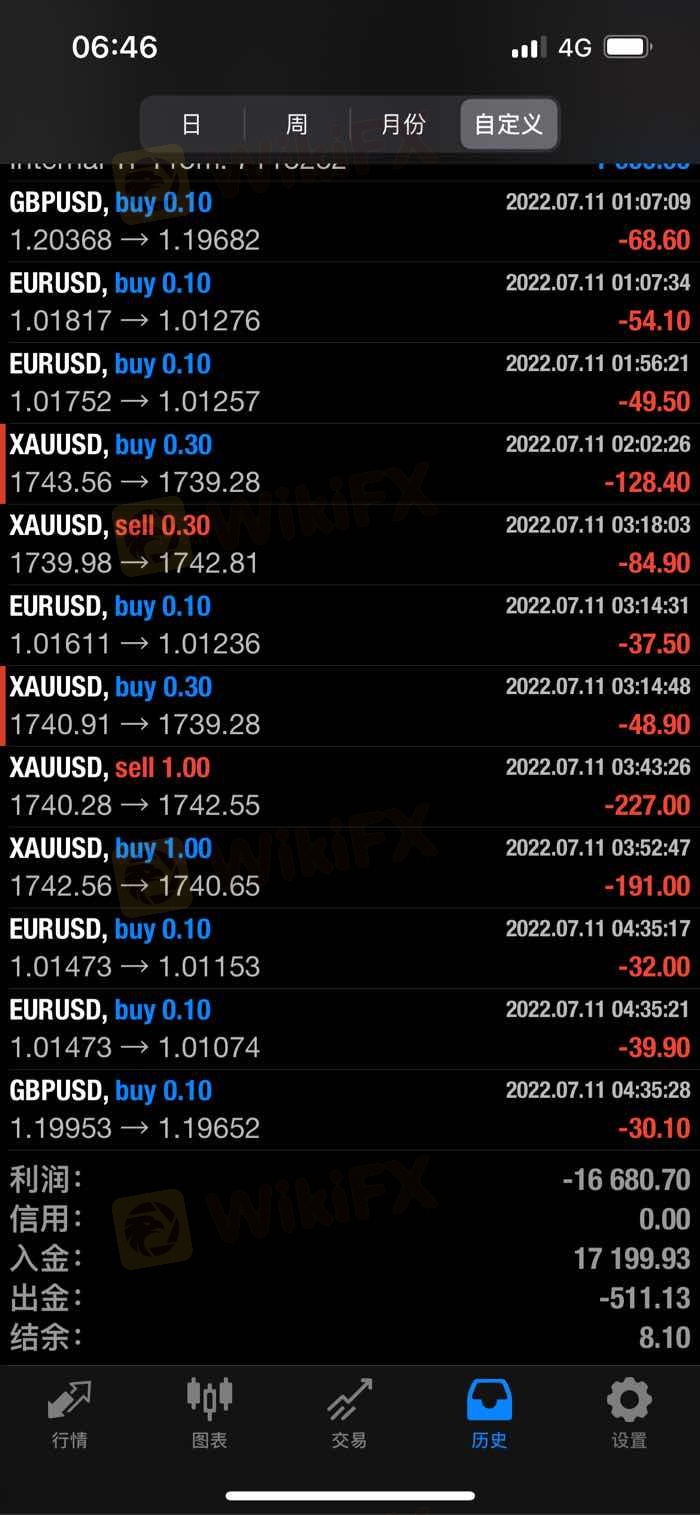
Task: Open XAUUSD sell 0.30 trade with -84.90
Action: (x=350, y=545)
